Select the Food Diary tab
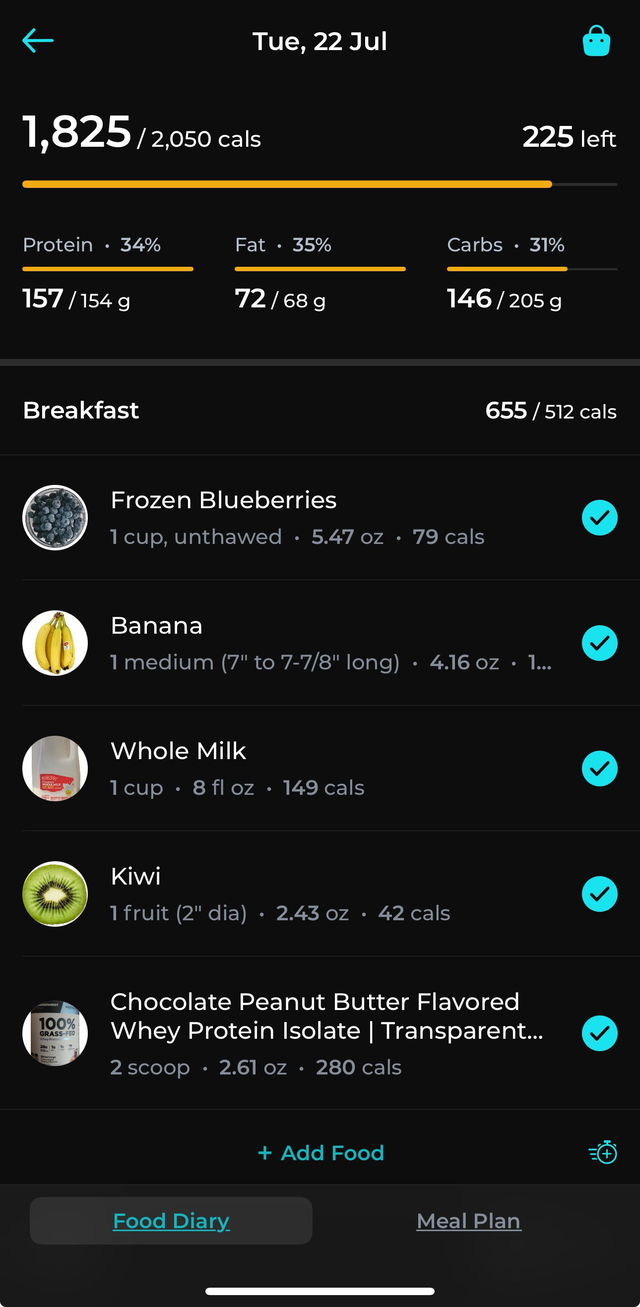This screenshot has height=1307, width=640. click(171, 1221)
